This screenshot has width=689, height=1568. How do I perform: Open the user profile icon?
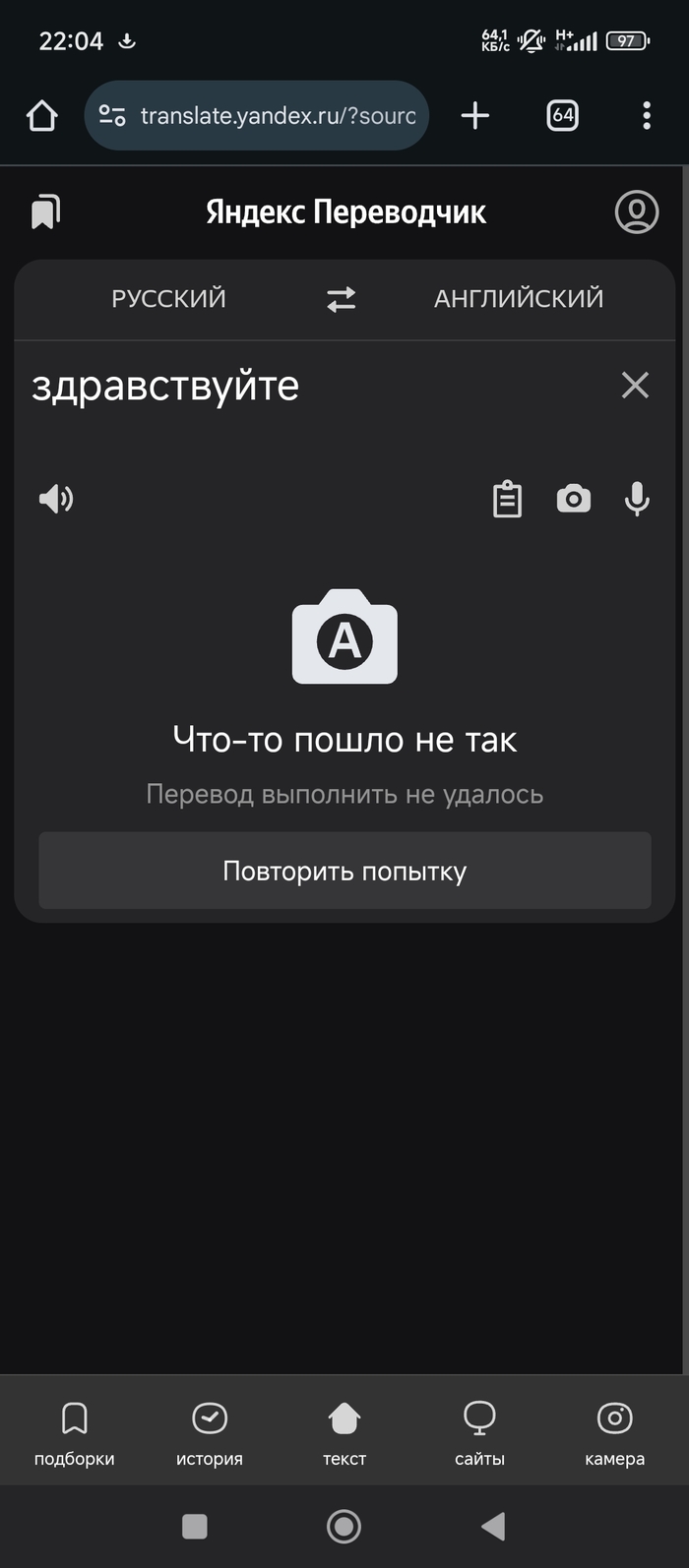(636, 211)
